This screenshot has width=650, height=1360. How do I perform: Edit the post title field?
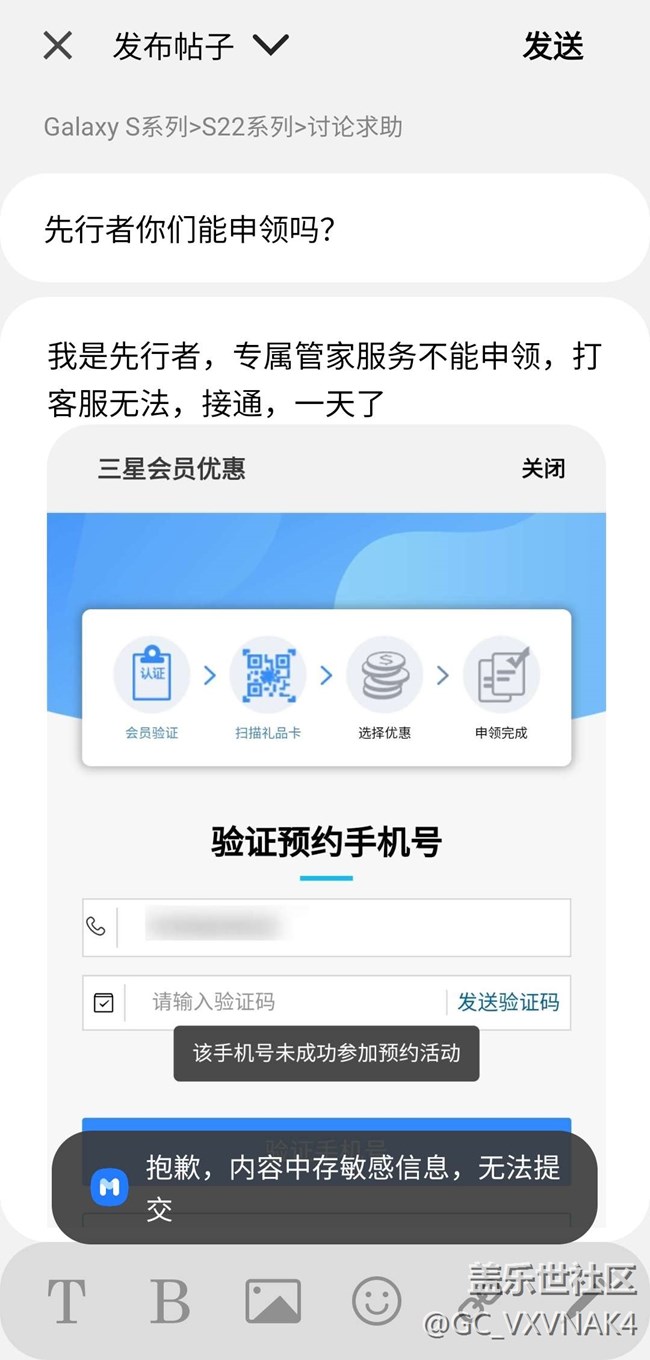pyautogui.click(x=324, y=230)
